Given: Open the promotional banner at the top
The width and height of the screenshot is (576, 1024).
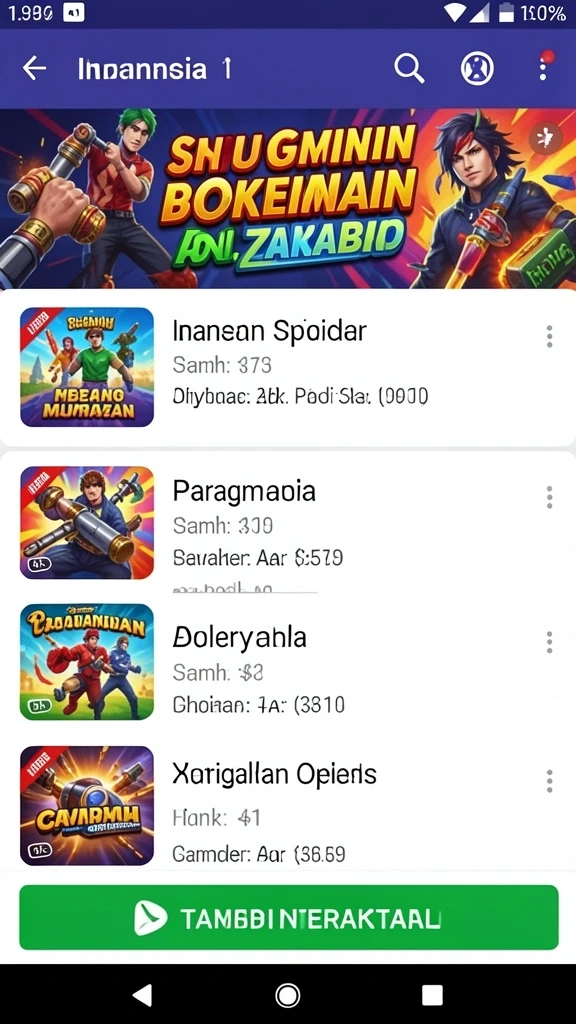Looking at the screenshot, I should tap(288, 199).
